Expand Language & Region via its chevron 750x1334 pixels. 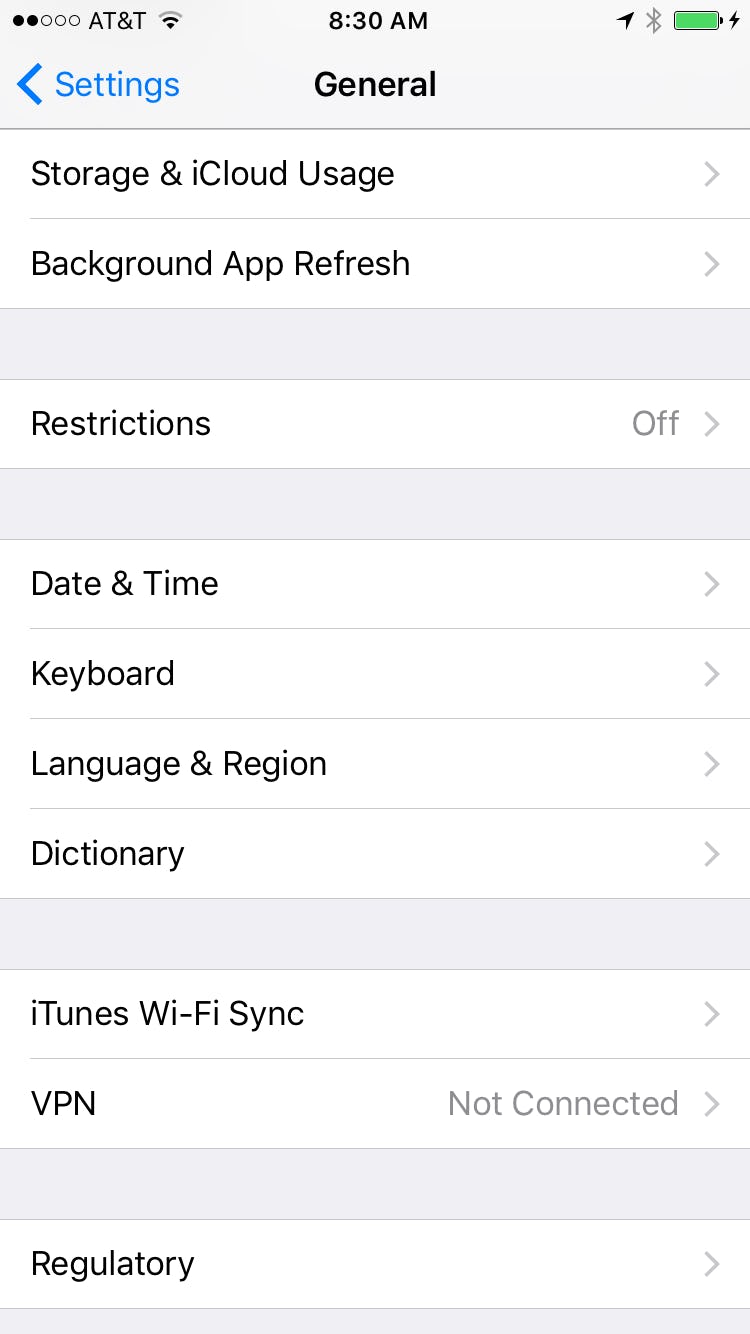point(712,764)
